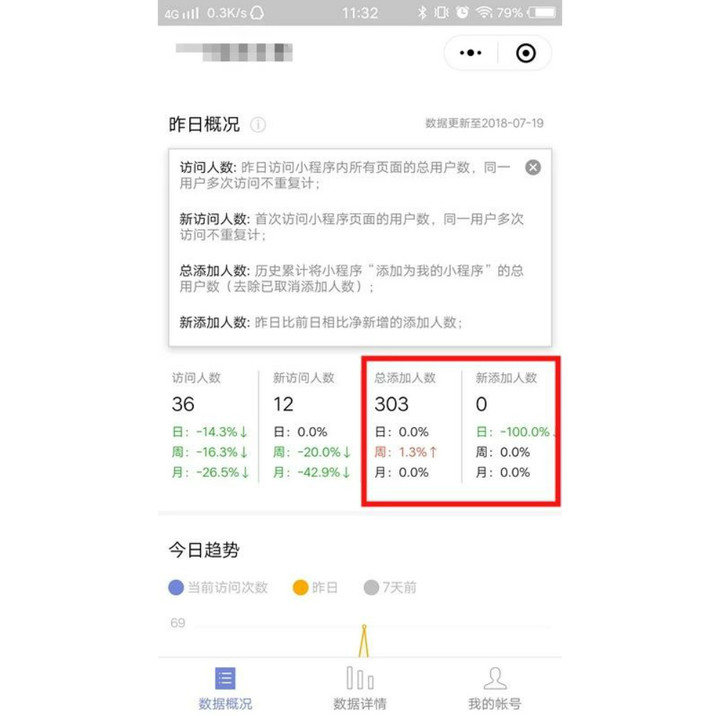Tap the info icon beside 昨日概况
The height and width of the screenshot is (716, 720).
(x=259, y=125)
